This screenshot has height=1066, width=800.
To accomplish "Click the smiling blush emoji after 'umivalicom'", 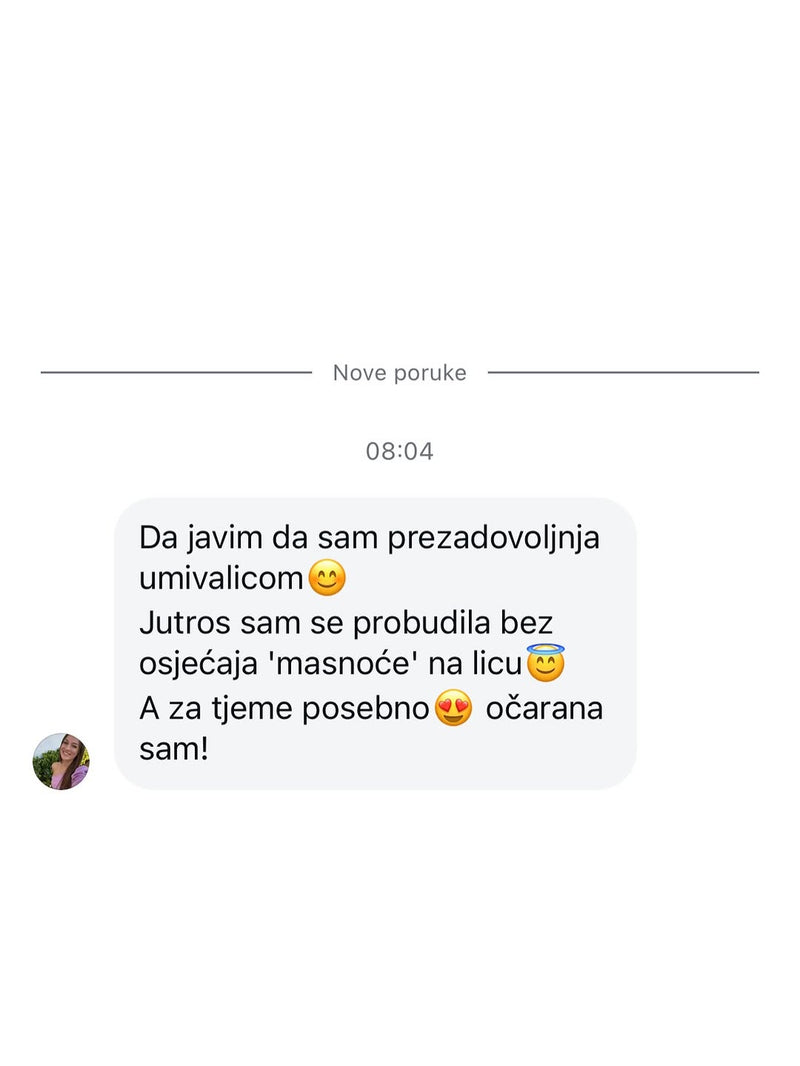I will pos(327,577).
